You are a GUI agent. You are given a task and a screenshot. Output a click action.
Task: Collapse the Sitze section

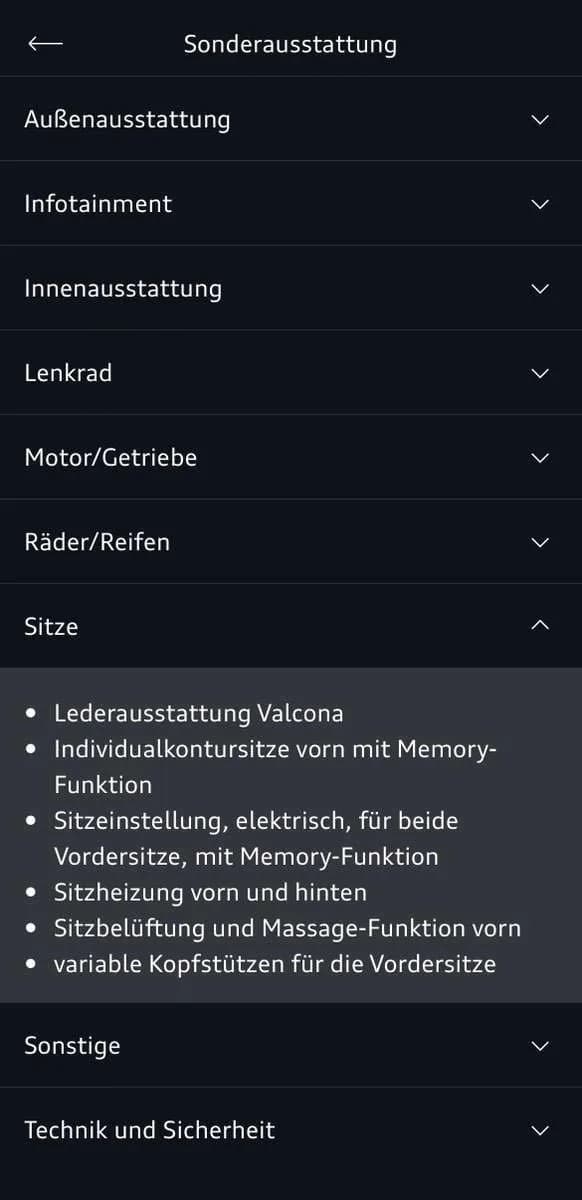coord(291,626)
